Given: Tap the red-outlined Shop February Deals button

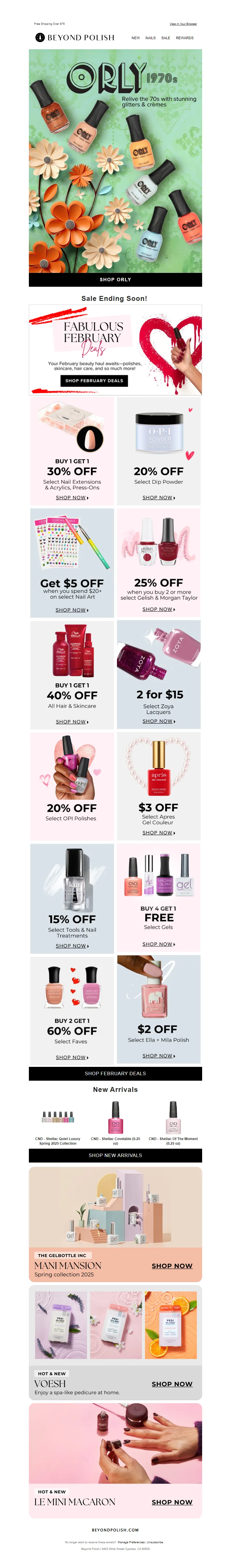Looking at the screenshot, I should pyautogui.click(x=94, y=380).
